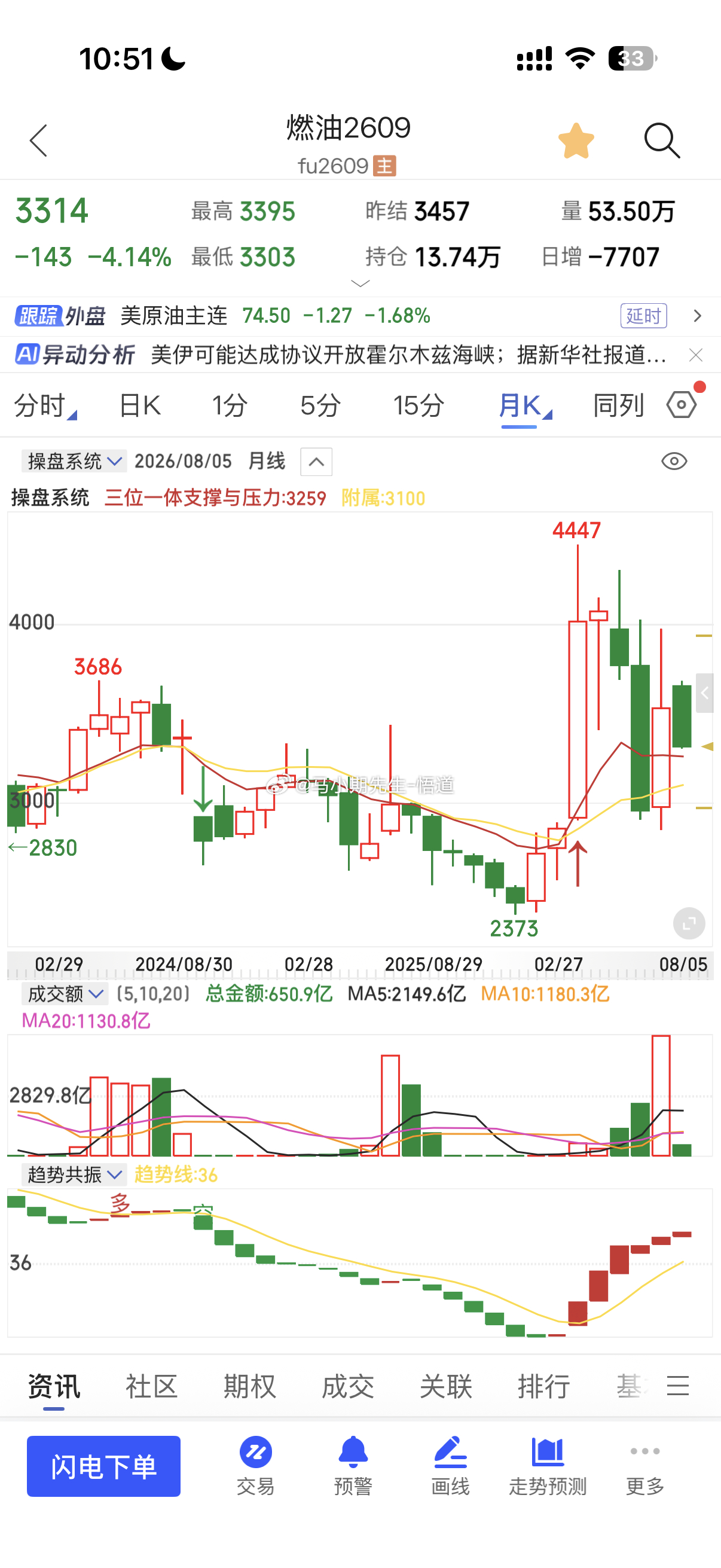Toggle chart indicator visibility eye icon
Screen dimensions: 721x1568
coord(674,462)
